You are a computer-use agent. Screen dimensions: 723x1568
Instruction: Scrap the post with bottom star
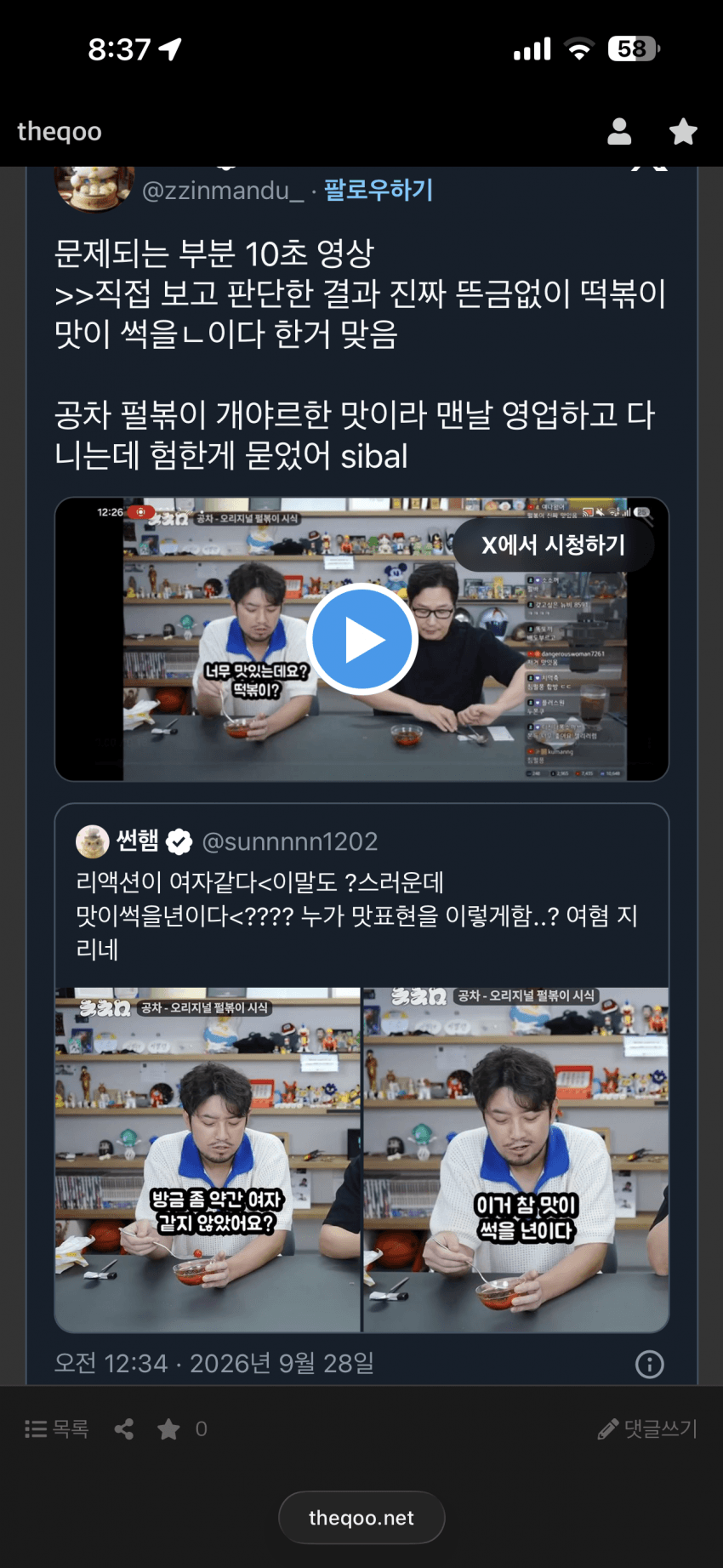click(168, 1428)
